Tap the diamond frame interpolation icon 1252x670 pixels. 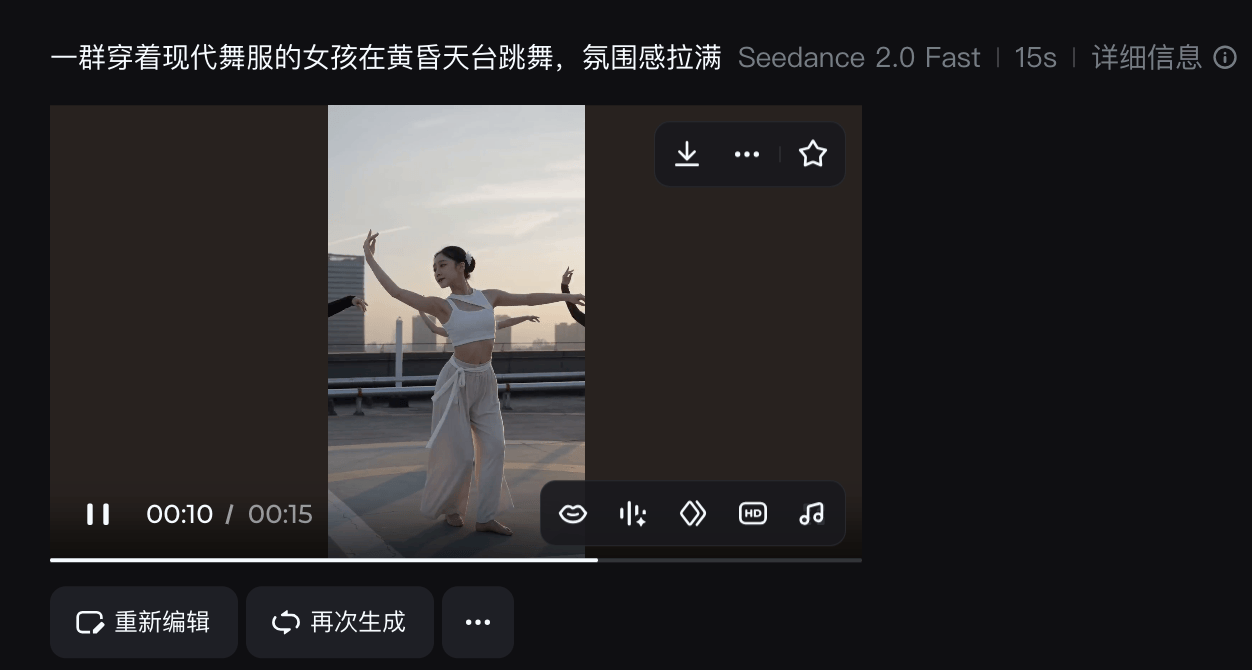pos(693,514)
